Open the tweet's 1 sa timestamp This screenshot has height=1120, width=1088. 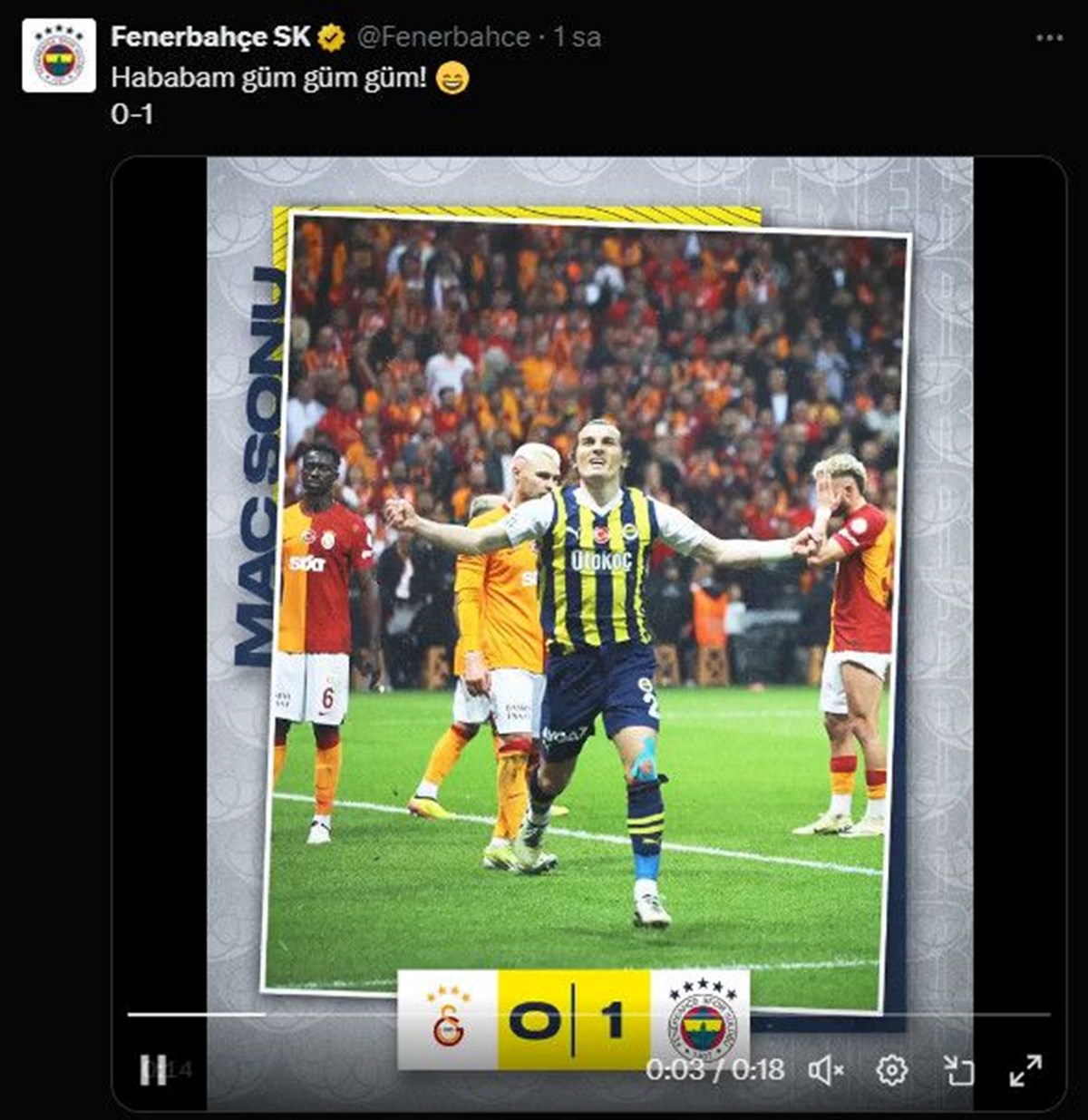click(x=578, y=37)
